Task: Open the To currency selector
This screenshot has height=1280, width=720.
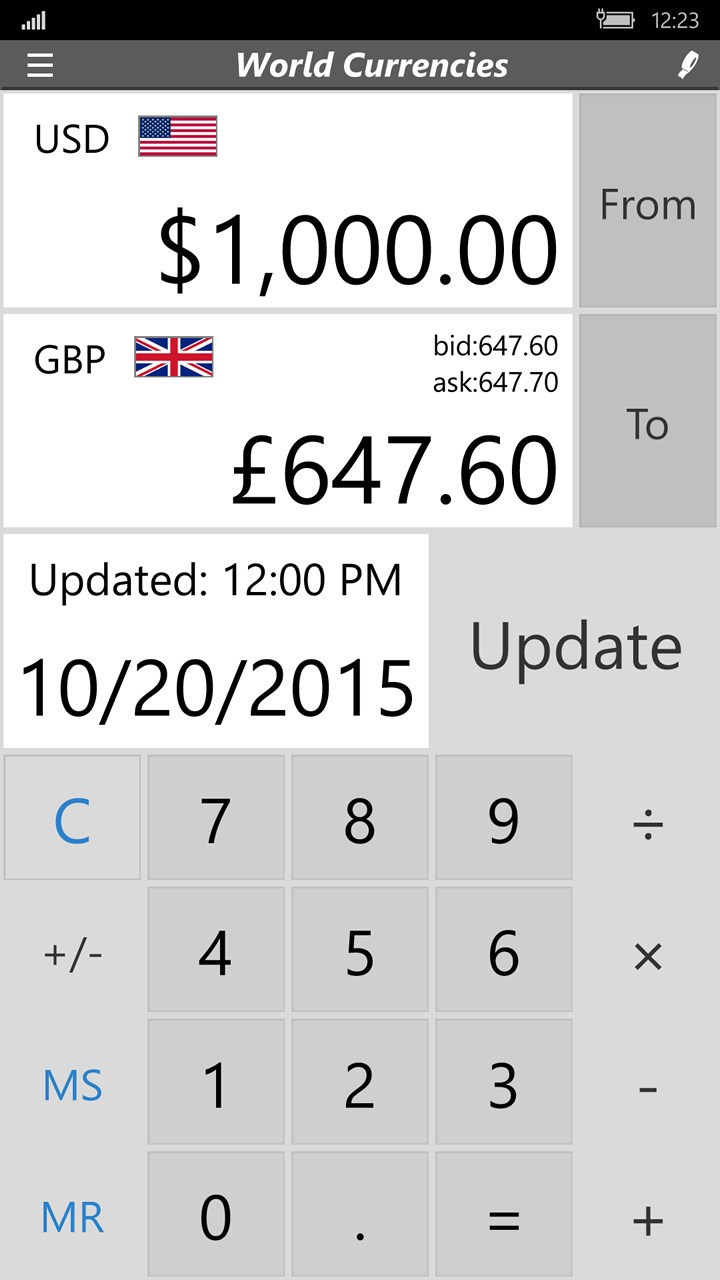Action: click(x=647, y=424)
